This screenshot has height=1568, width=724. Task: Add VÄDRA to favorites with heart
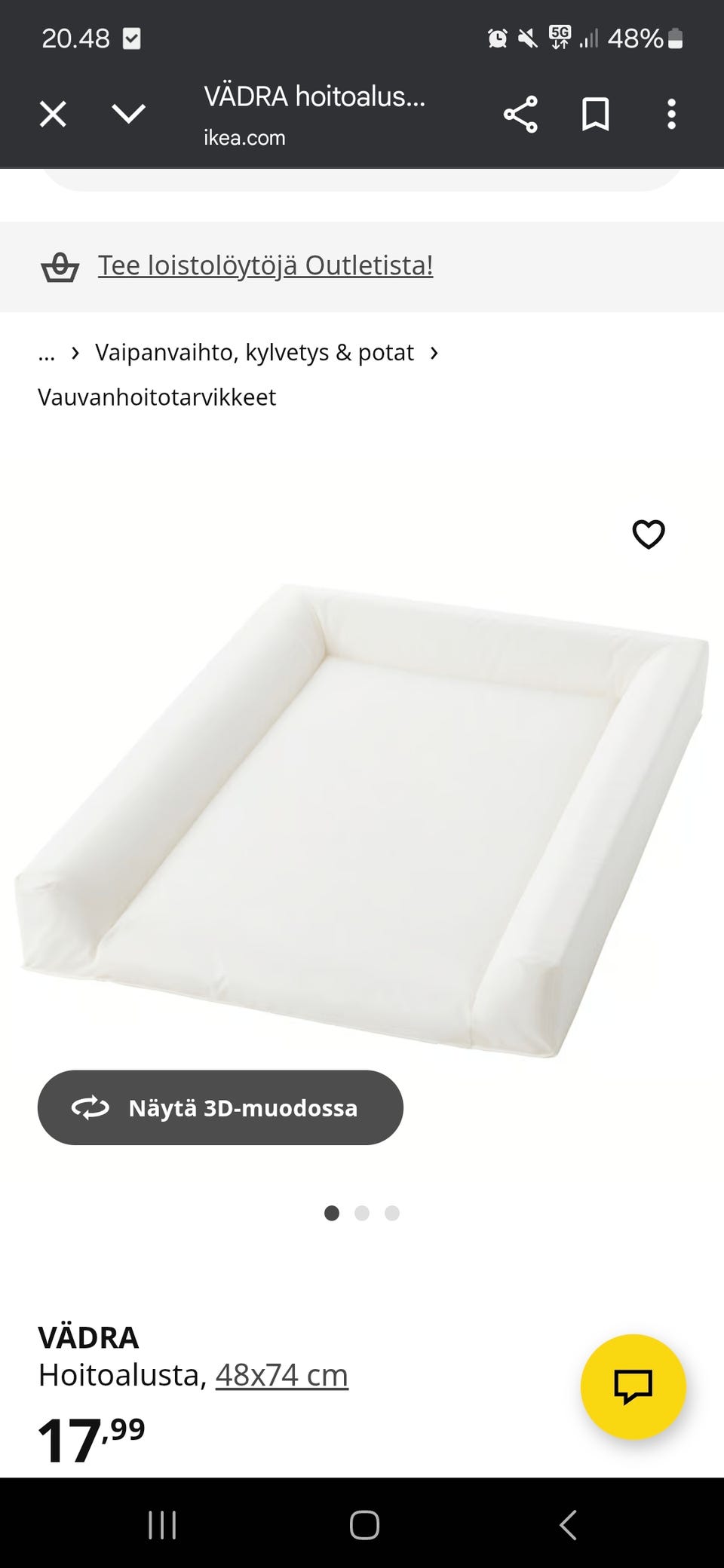click(x=649, y=534)
